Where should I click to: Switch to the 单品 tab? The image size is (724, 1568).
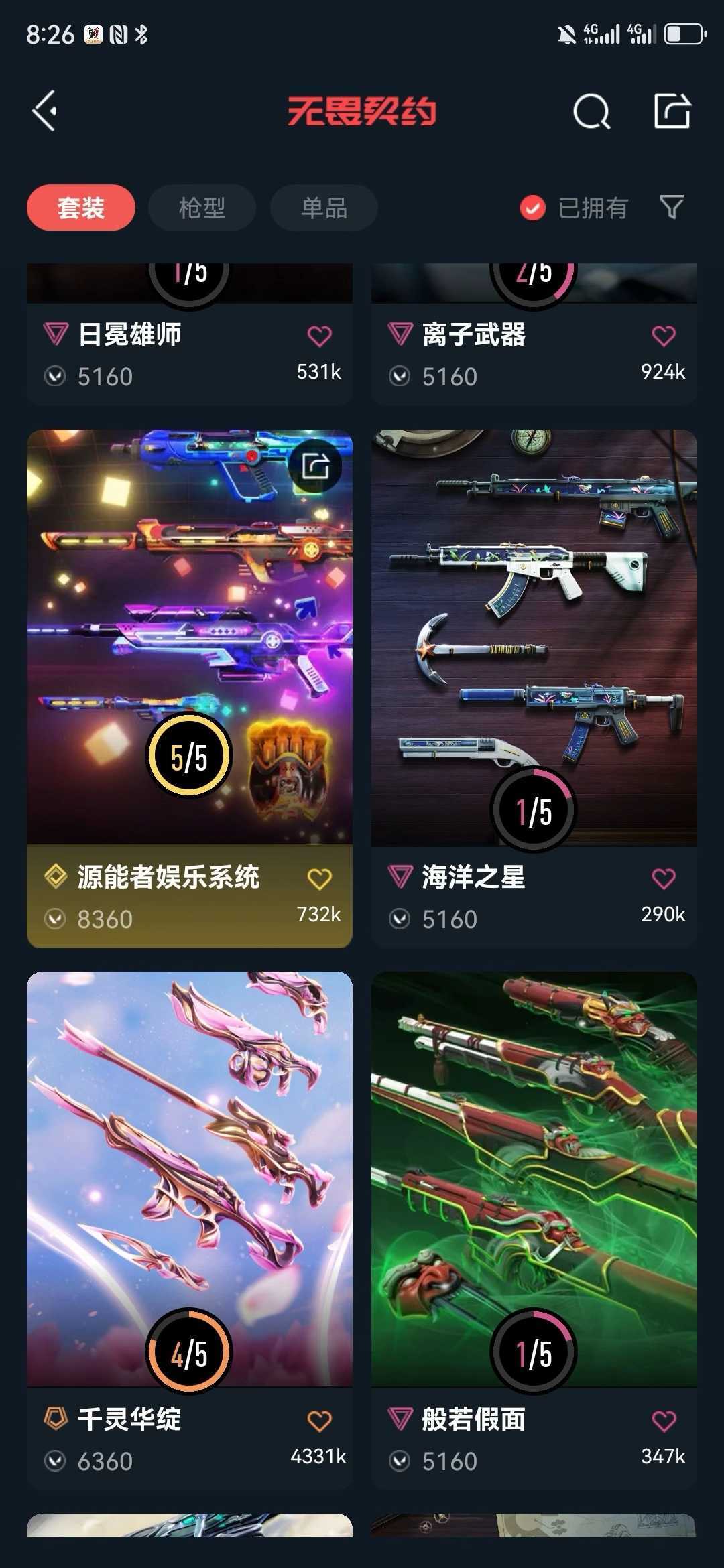(x=324, y=208)
